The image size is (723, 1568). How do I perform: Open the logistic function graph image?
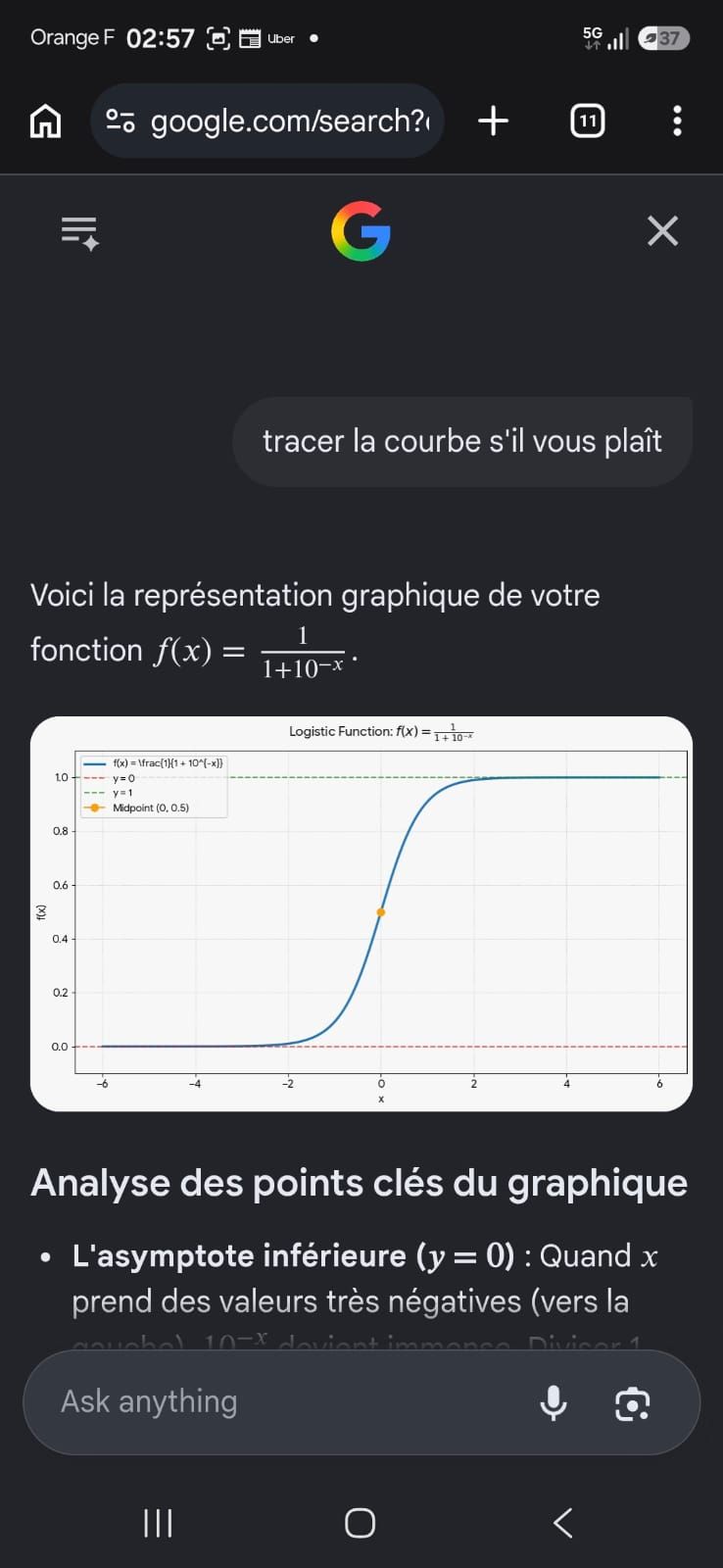point(361,913)
